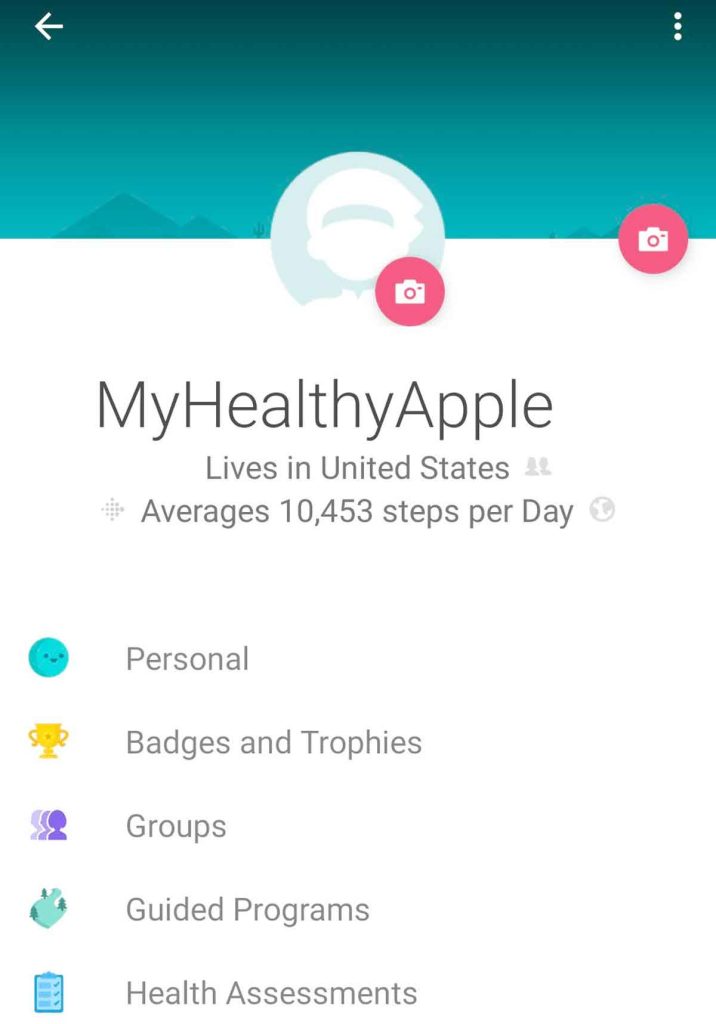Go back using the arrow
The image size is (716, 1024).
click(x=49, y=27)
